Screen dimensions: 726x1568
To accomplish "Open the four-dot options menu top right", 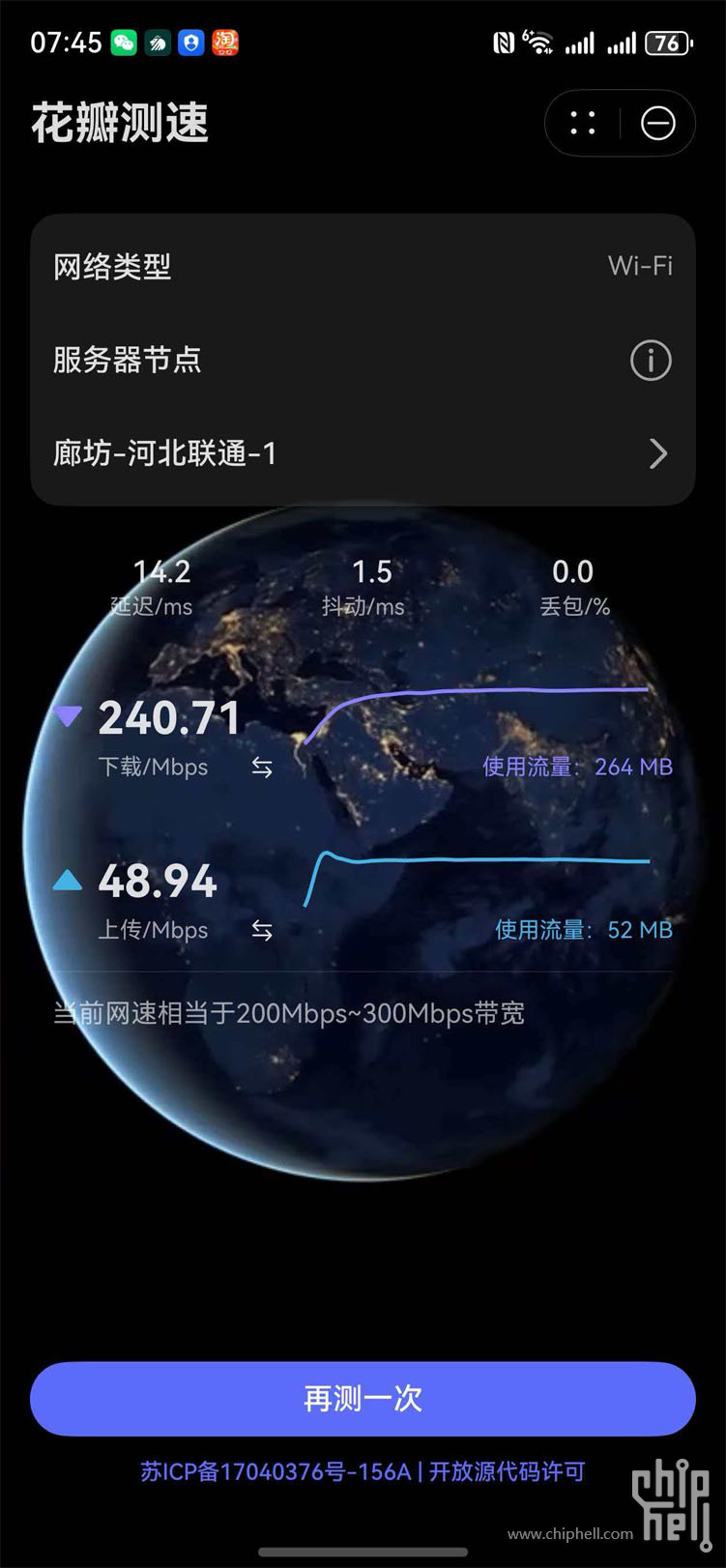I will click(x=581, y=124).
